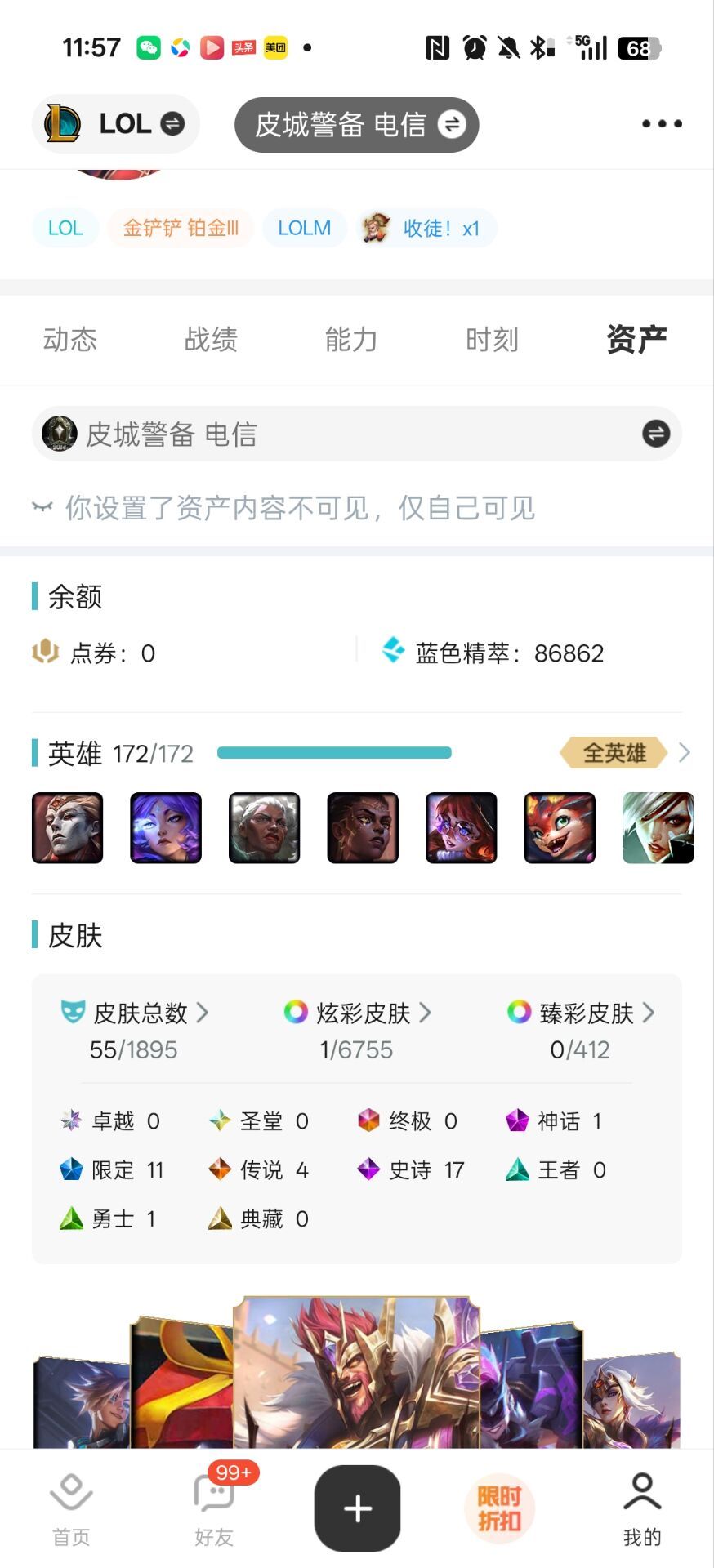Click the hero collection progress bar
Viewport: 714px width, 1568px height.
click(x=334, y=752)
